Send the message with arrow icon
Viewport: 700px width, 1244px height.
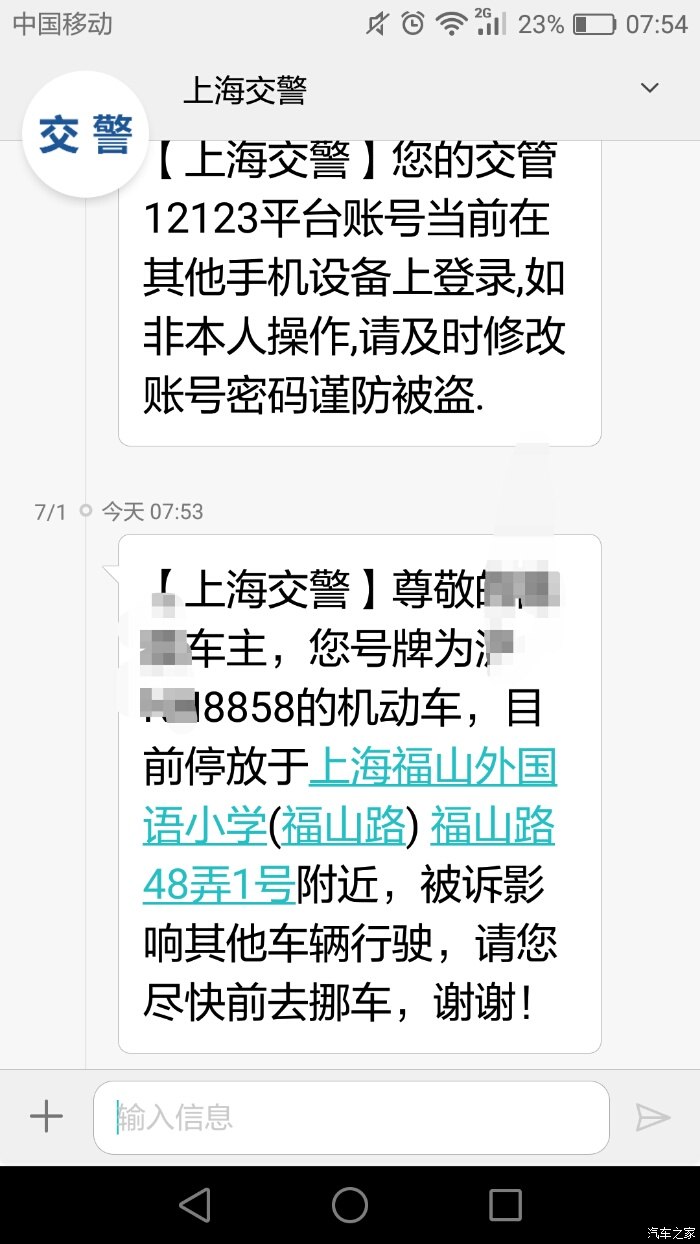[652, 1117]
